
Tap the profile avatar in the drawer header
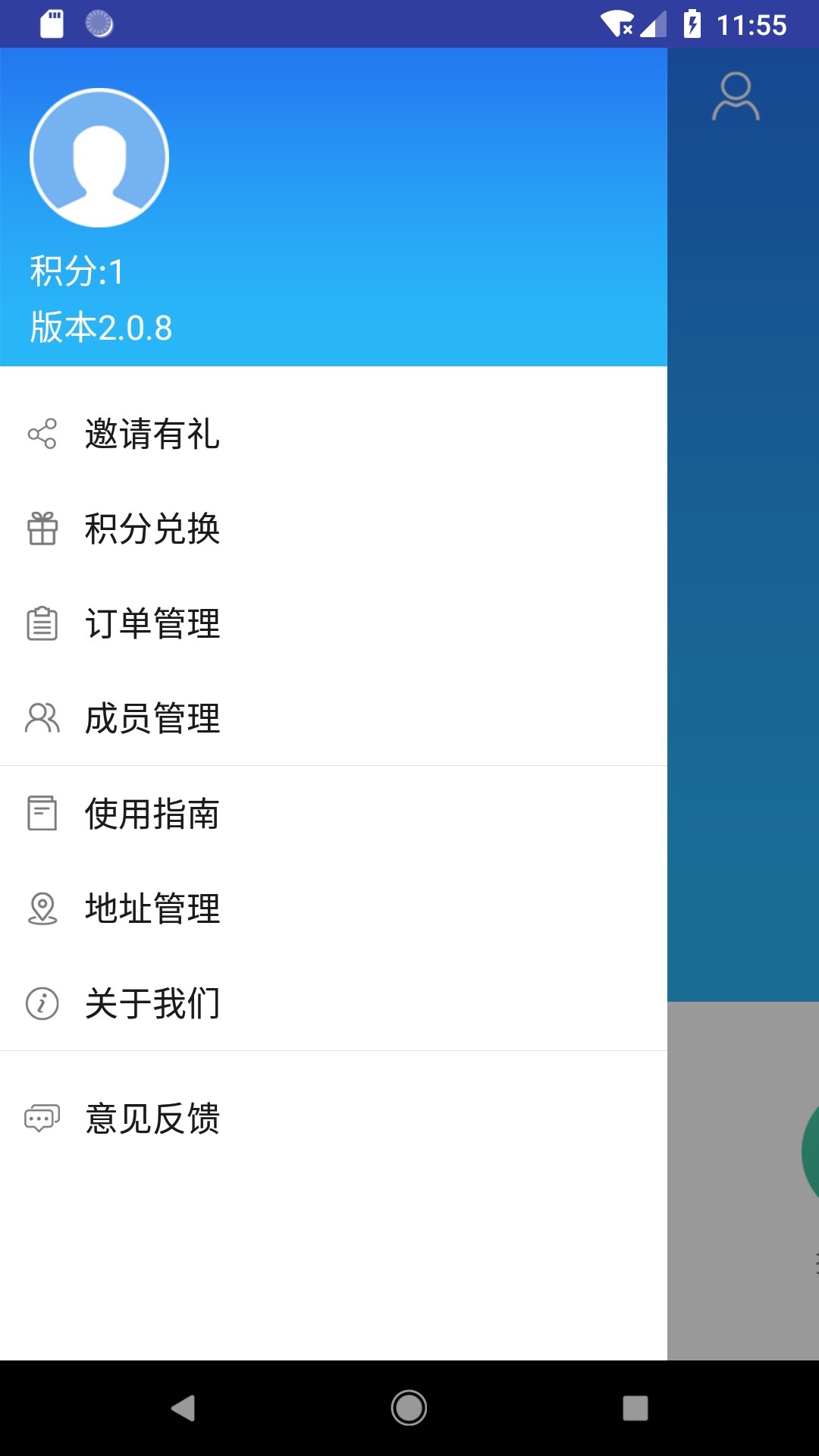tap(99, 158)
